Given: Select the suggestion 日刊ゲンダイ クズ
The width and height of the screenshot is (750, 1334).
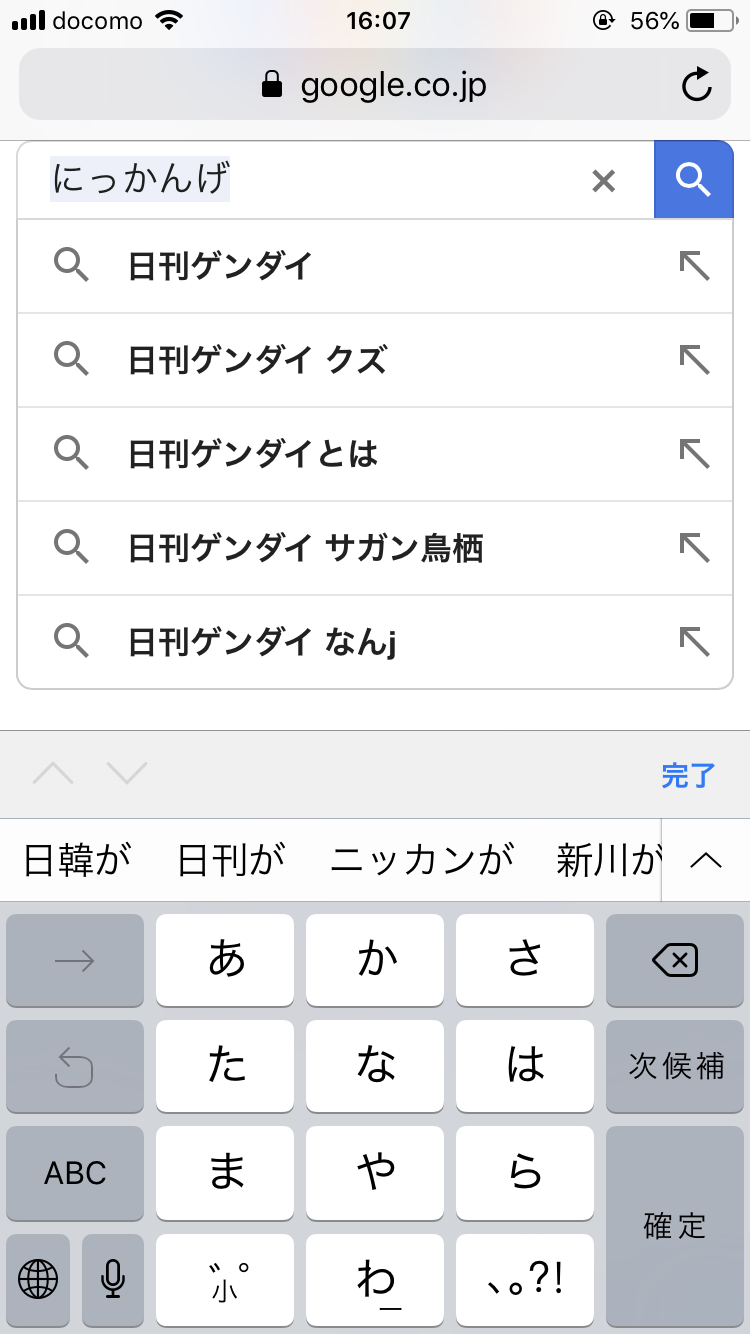Looking at the screenshot, I should click(x=375, y=360).
